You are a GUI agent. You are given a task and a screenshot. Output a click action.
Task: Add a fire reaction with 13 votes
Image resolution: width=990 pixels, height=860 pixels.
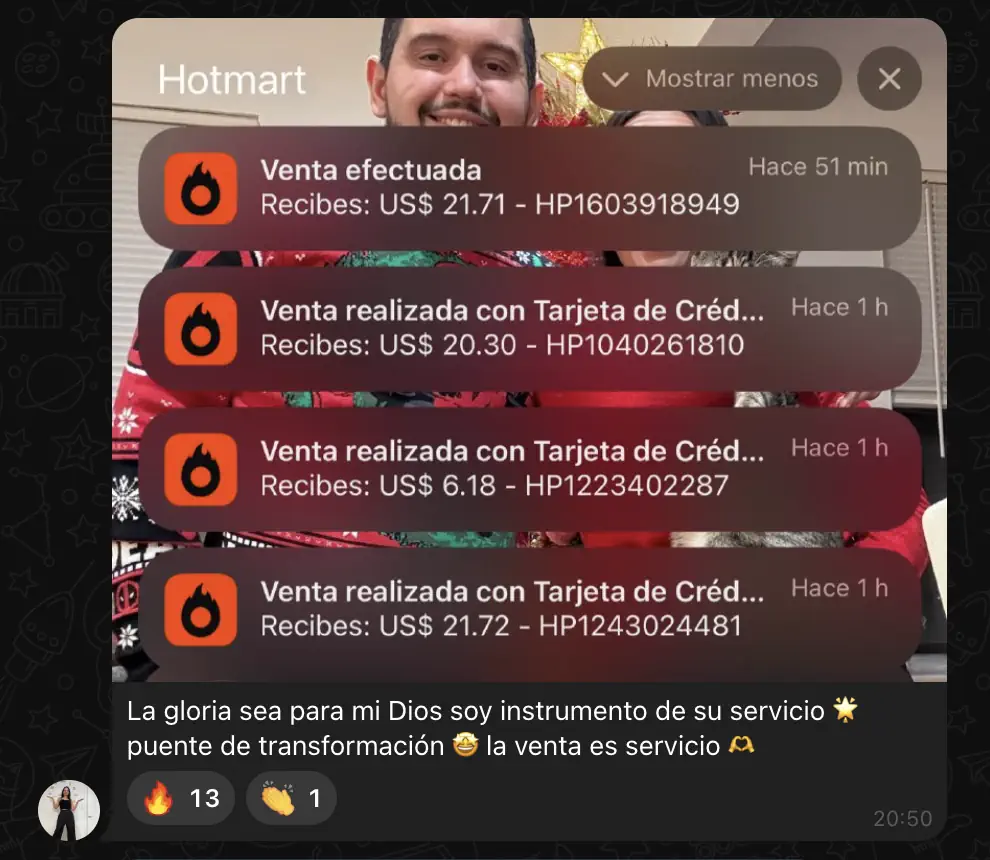[181, 798]
